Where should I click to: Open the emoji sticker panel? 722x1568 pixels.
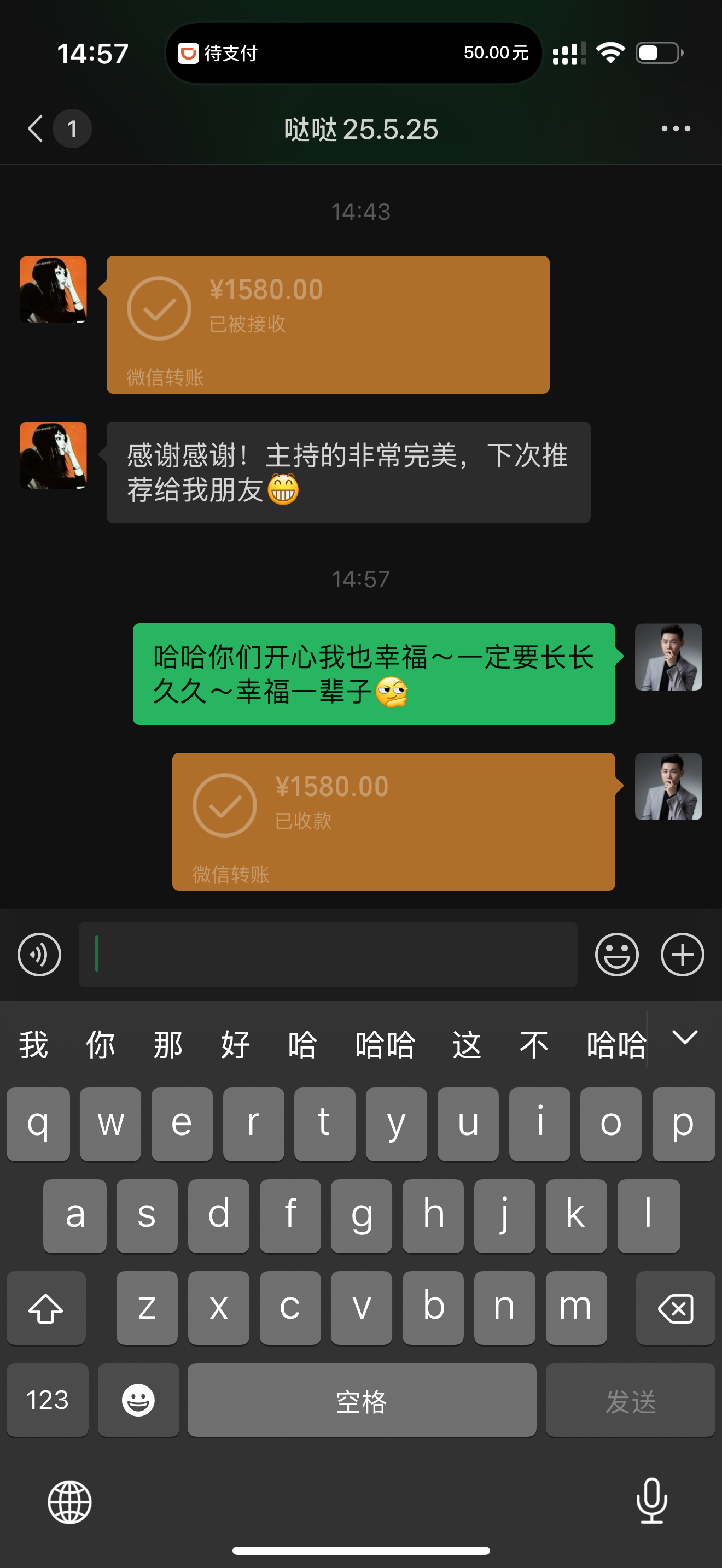point(616,954)
